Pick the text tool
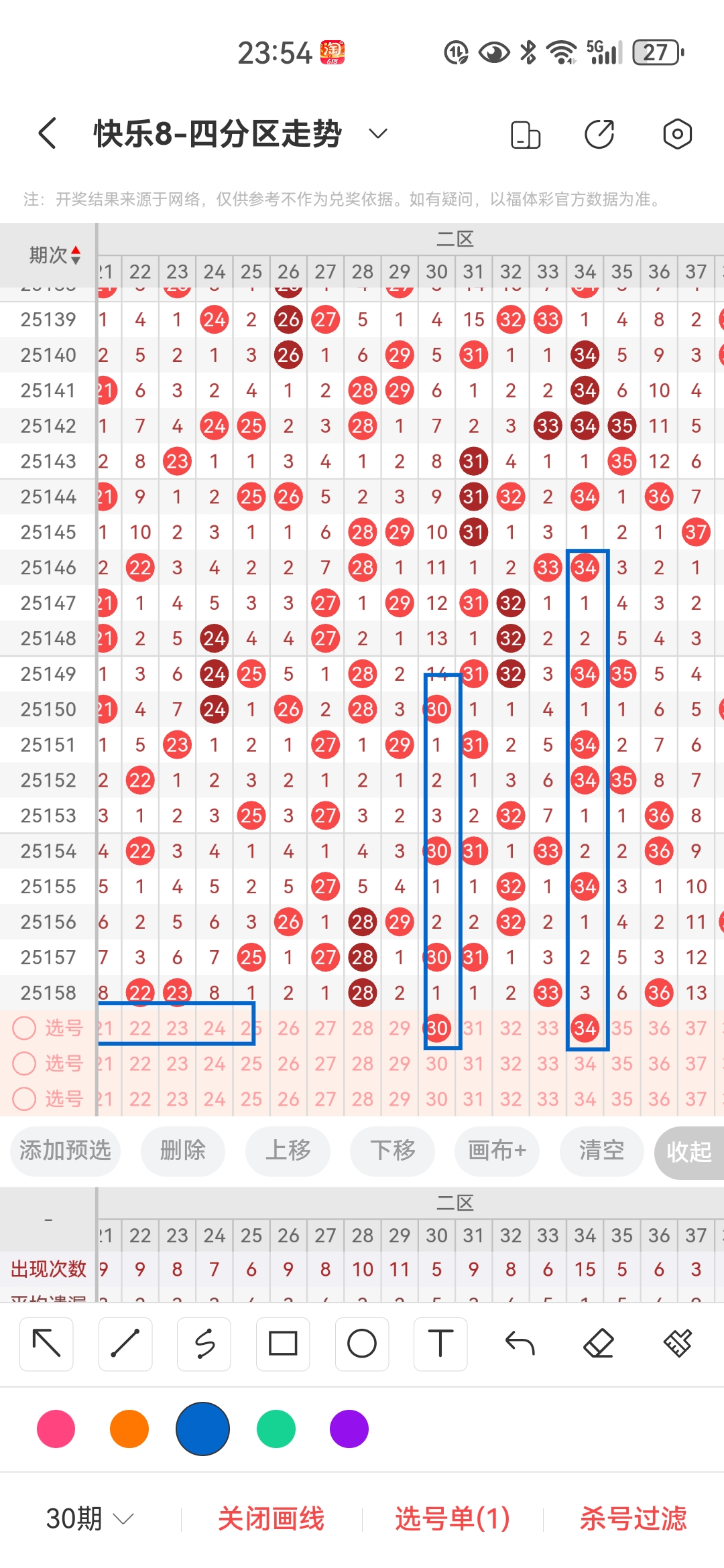 coord(440,1344)
